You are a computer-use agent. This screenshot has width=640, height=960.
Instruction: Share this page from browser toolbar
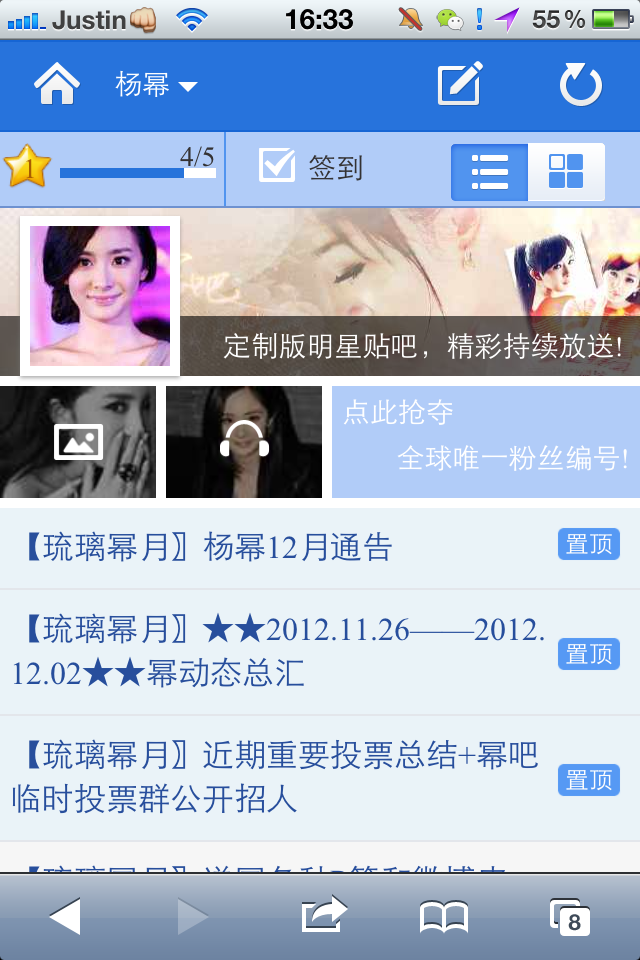(x=324, y=915)
